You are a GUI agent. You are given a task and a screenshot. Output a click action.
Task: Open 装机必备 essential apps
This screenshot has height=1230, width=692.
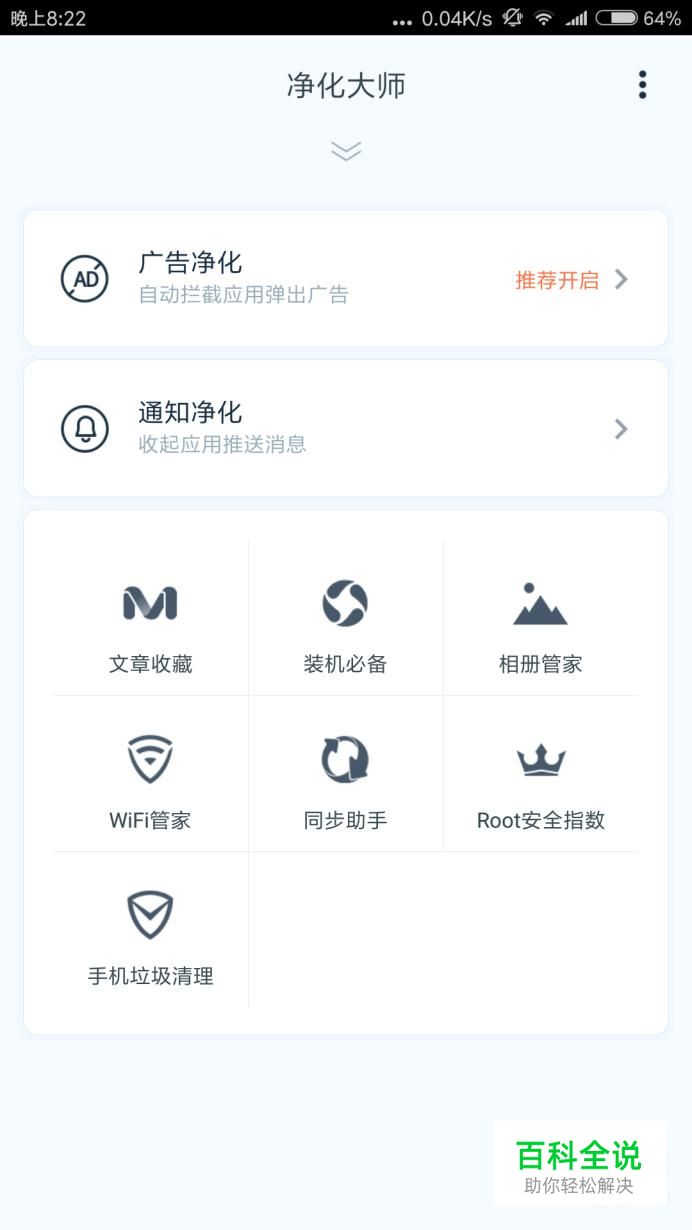click(x=345, y=618)
